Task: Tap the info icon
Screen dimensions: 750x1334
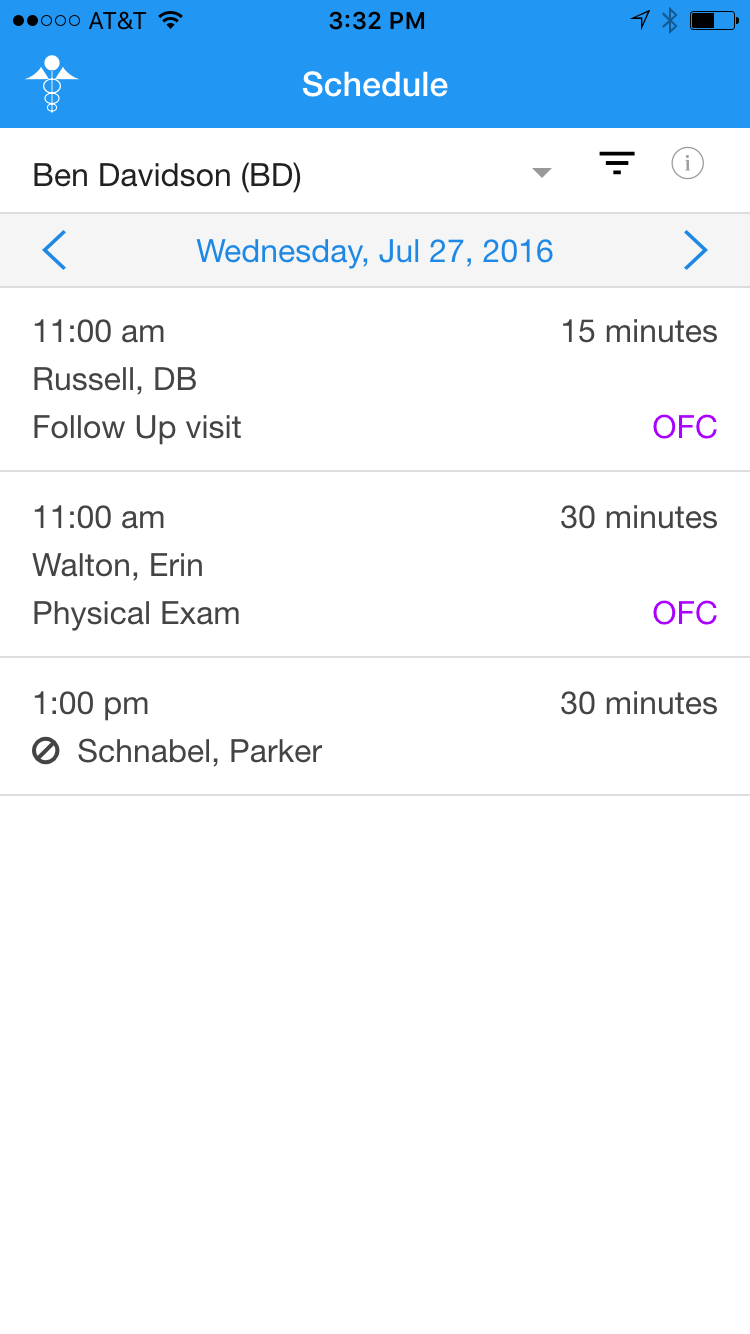Action: tap(687, 163)
